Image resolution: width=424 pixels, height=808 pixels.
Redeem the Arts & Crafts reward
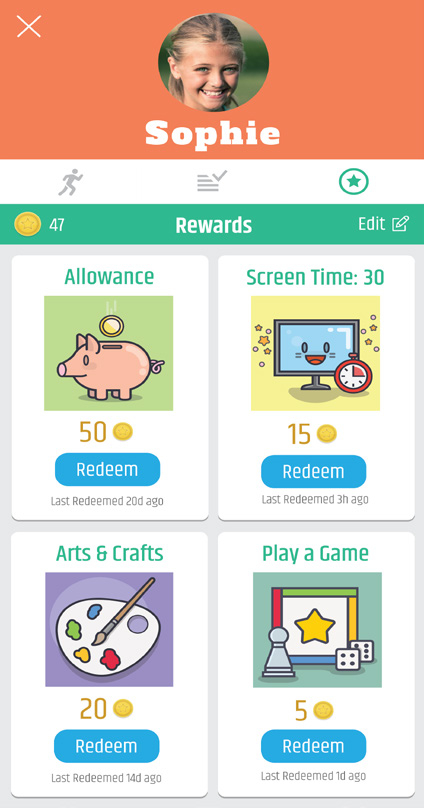pos(107,746)
